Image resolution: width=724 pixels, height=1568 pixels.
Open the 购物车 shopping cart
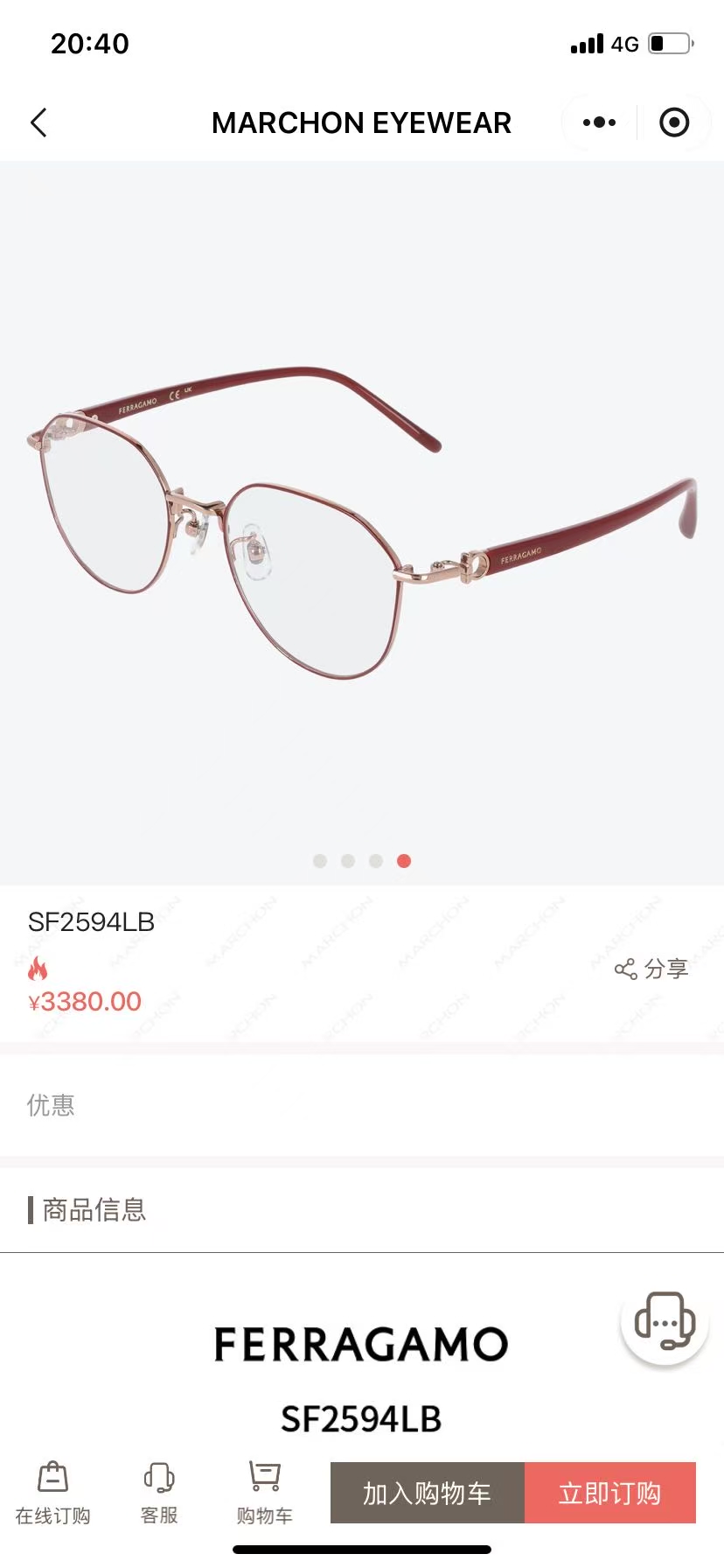click(x=264, y=1493)
